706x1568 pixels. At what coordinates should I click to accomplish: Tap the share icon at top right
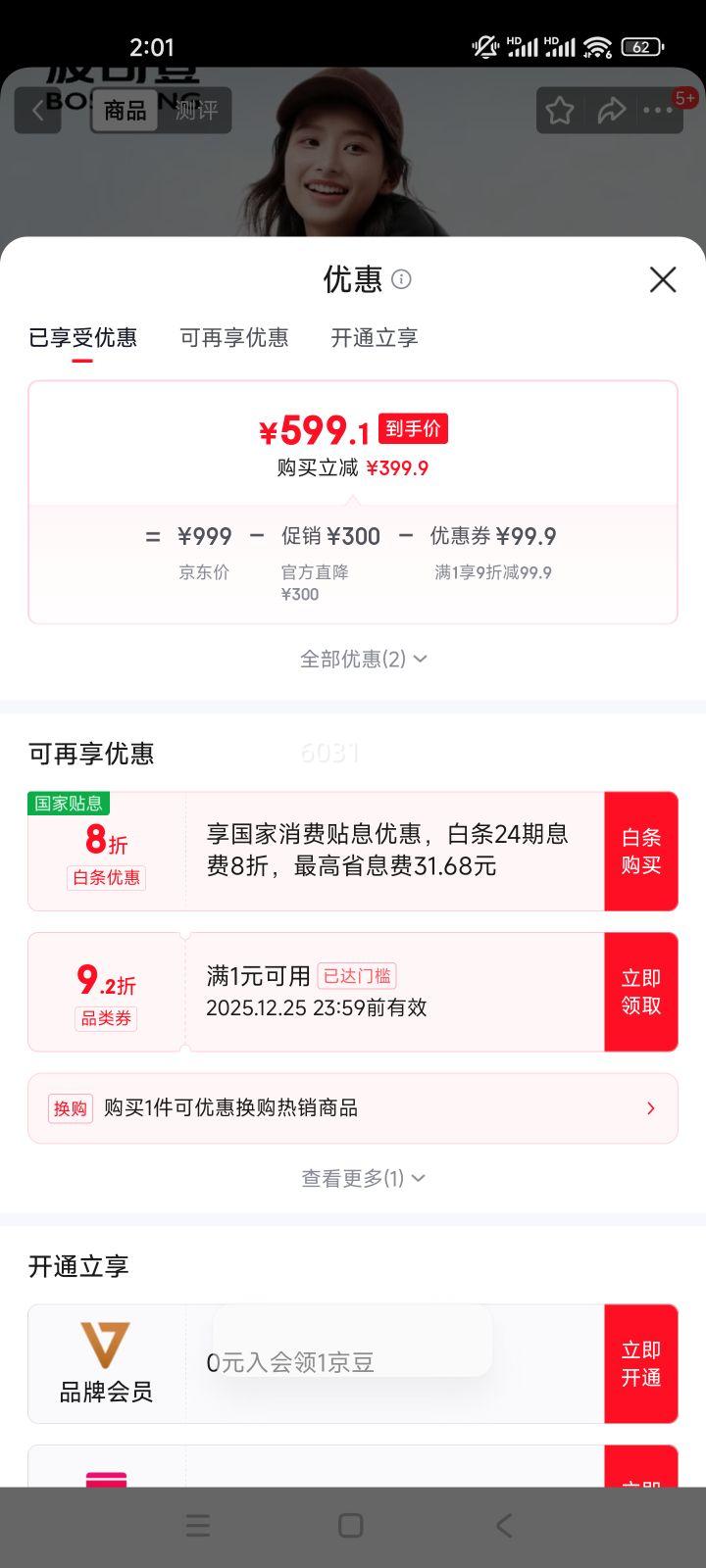(611, 111)
